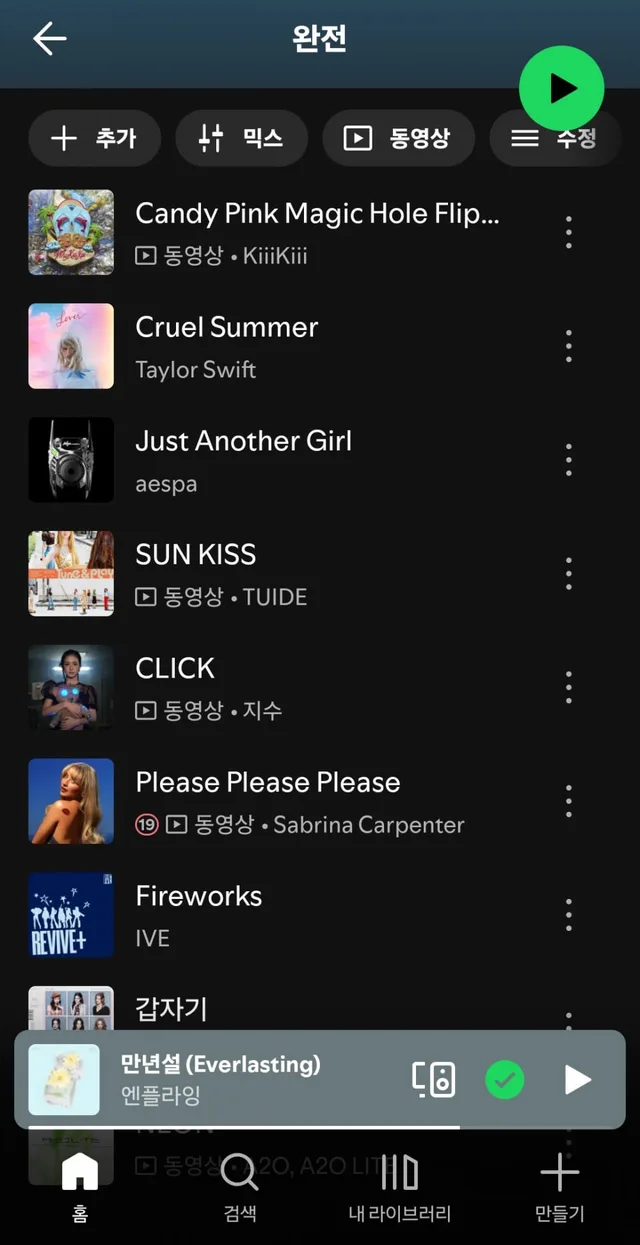This screenshot has height=1245, width=640.
Task: Tap the 수정 chip to edit the playlist
Action: click(x=555, y=138)
